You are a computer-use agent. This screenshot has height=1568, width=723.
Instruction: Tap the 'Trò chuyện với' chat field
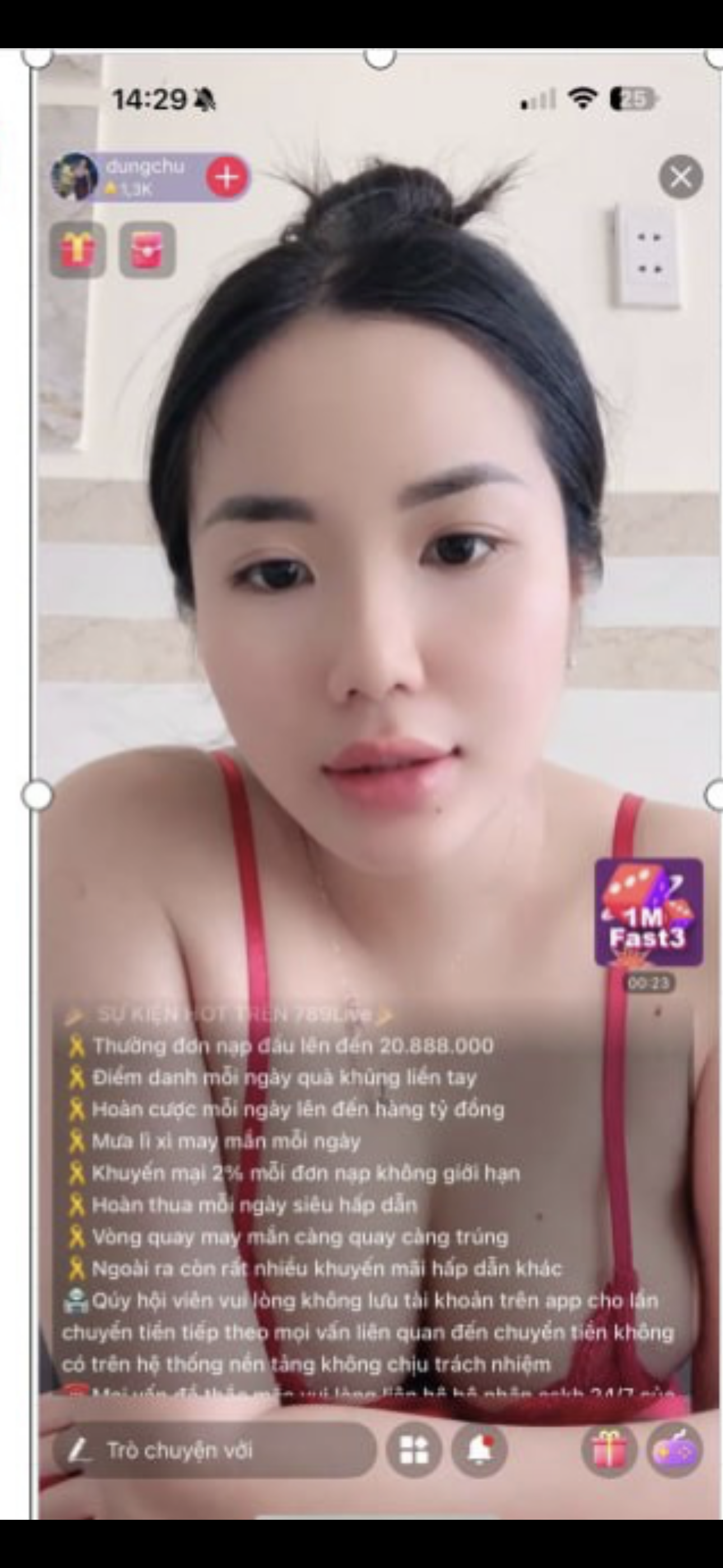[215, 1451]
